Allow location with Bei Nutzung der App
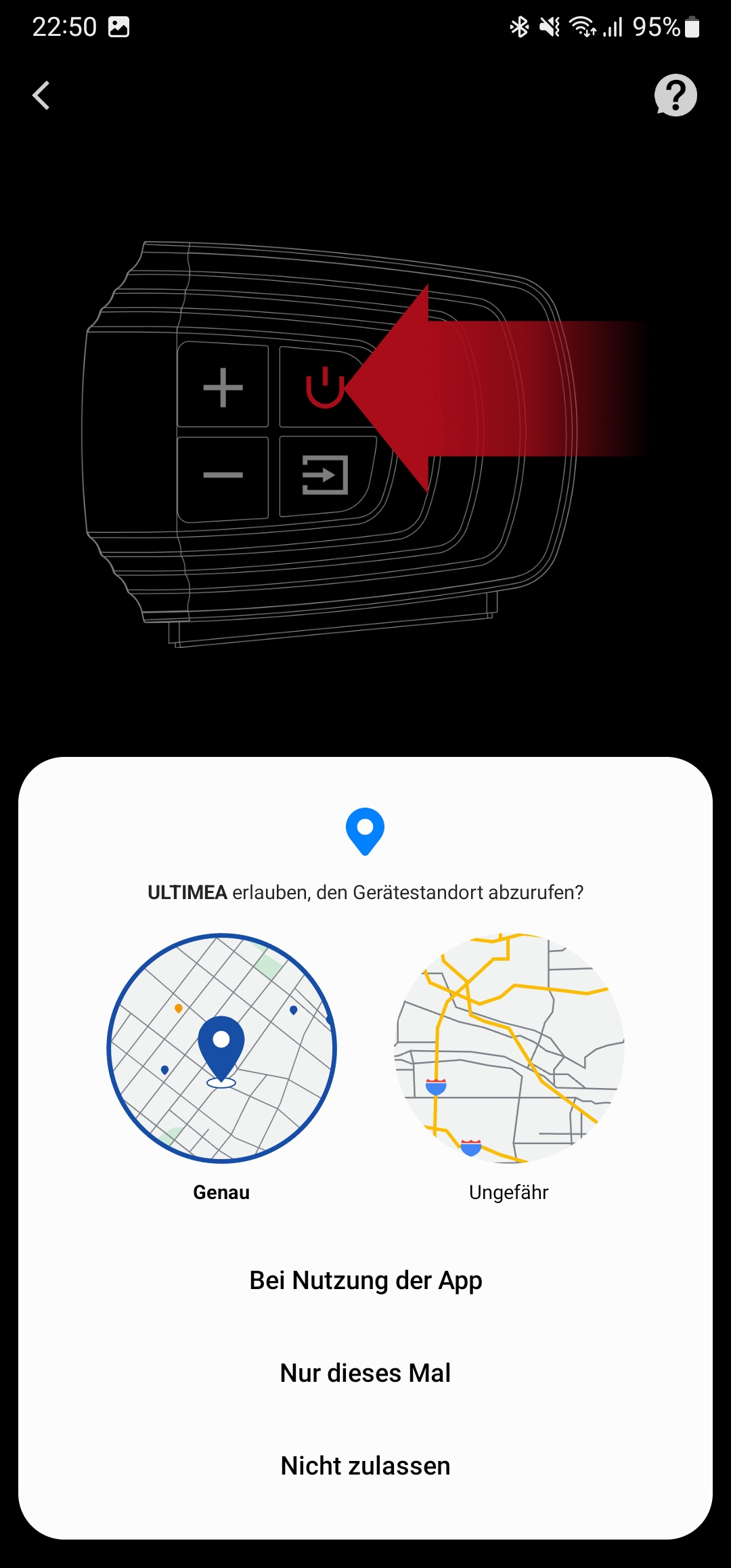The width and height of the screenshot is (731, 1568). pos(365,1280)
